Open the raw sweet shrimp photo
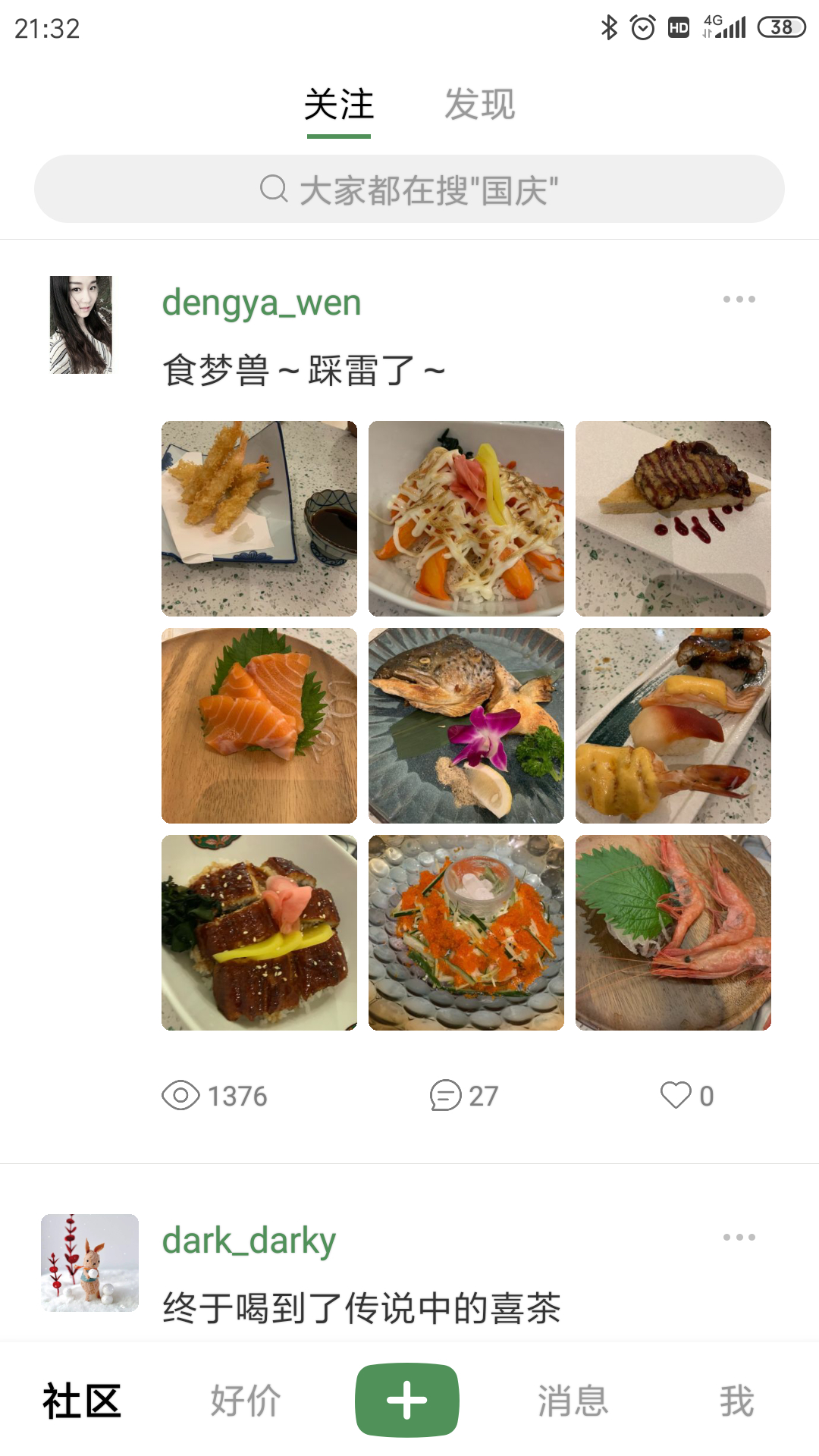 point(673,933)
